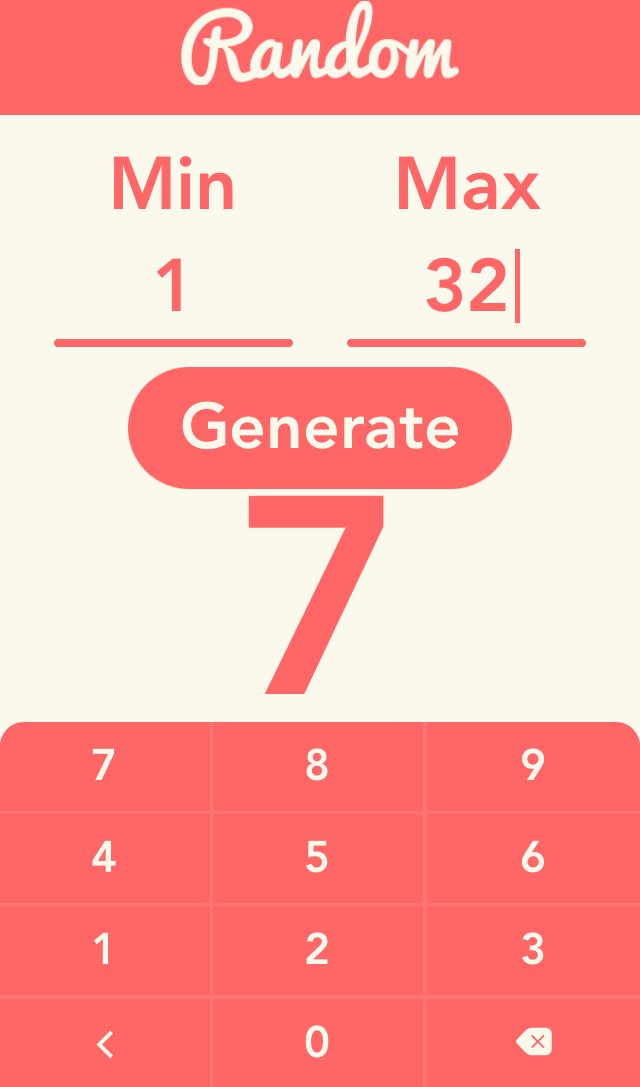Tap the left arrow key on keypad
This screenshot has width=640, height=1087.
pyautogui.click(x=104, y=1043)
